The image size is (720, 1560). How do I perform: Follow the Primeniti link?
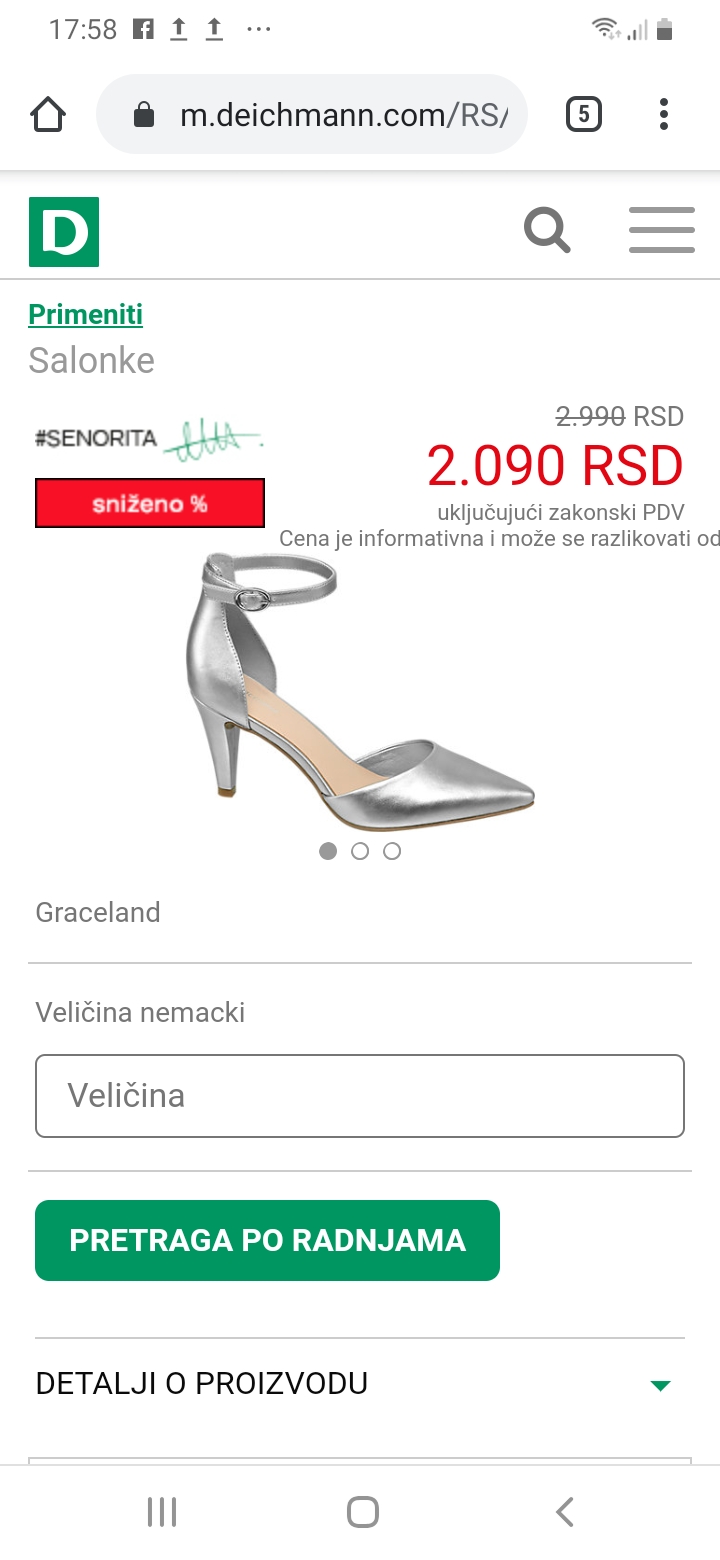tap(86, 314)
